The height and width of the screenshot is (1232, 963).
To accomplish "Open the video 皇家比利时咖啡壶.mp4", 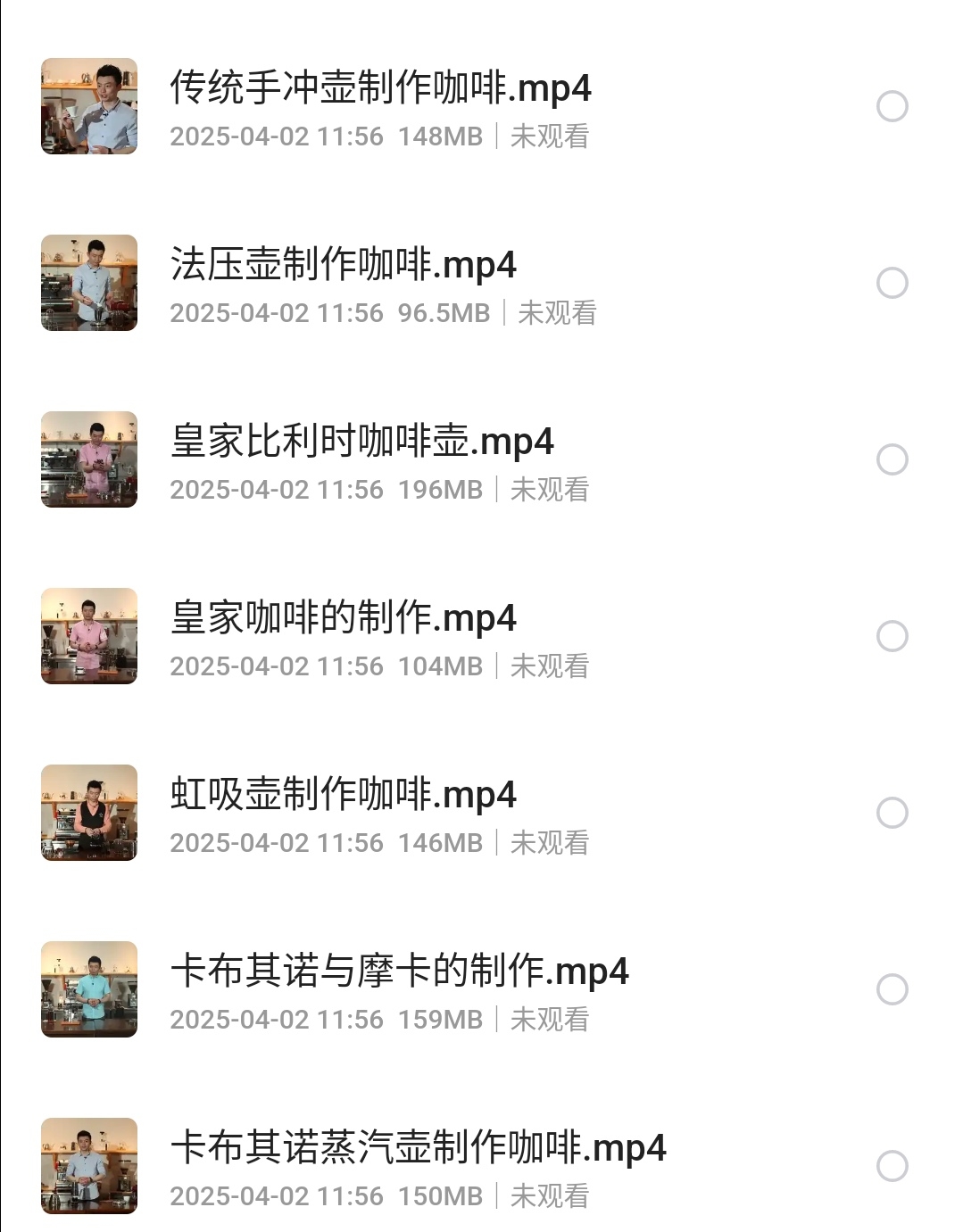I will tap(362, 442).
